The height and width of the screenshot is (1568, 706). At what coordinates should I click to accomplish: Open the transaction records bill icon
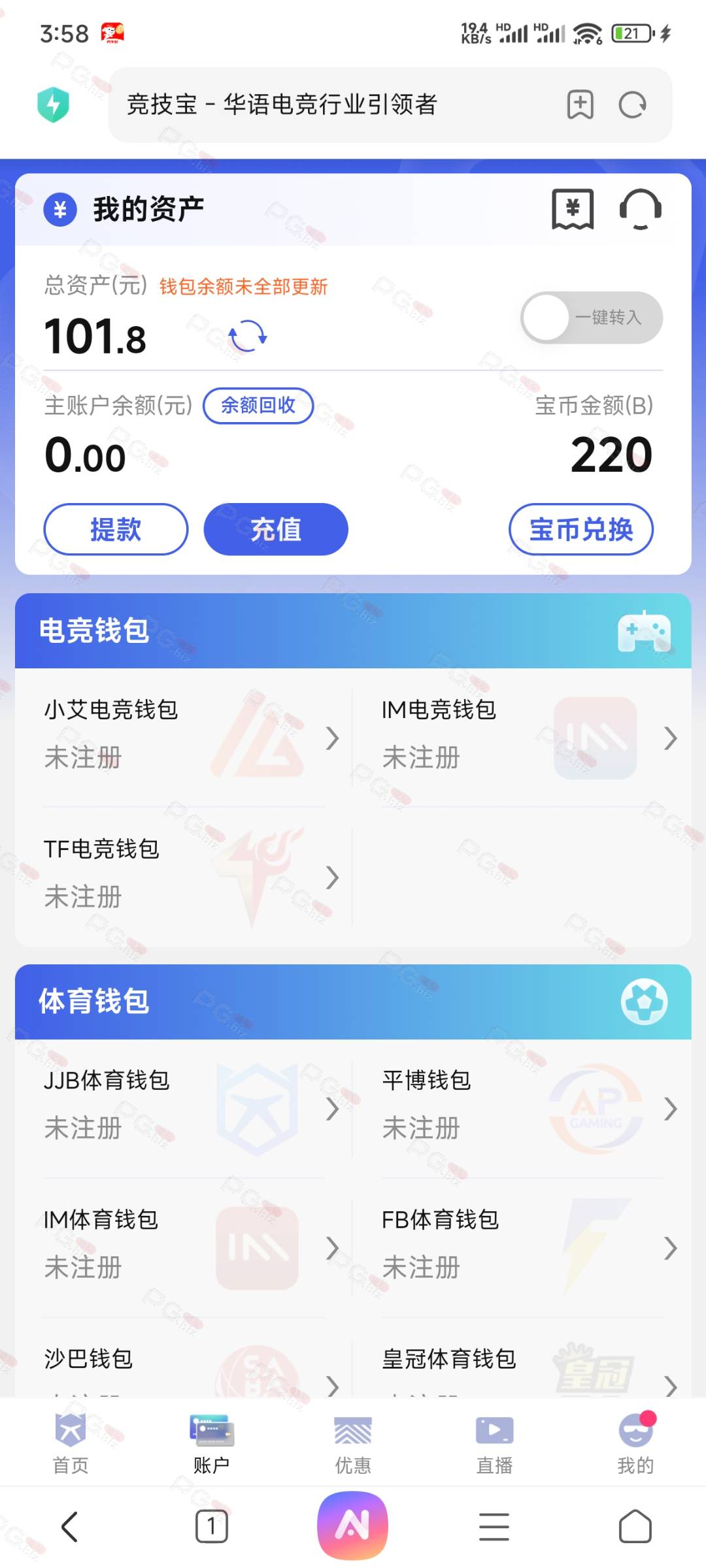pos(573,210)
